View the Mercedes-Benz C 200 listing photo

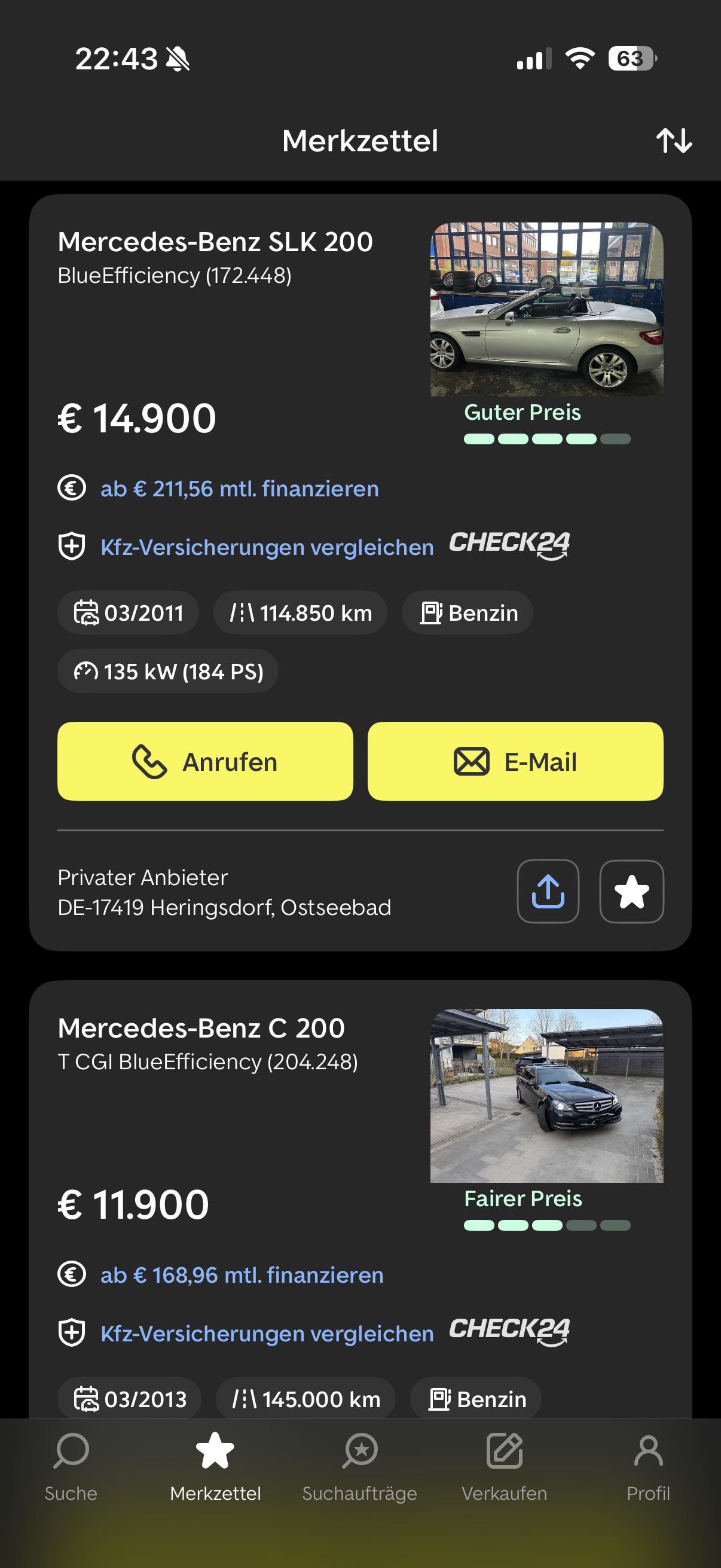point(546,1096)
